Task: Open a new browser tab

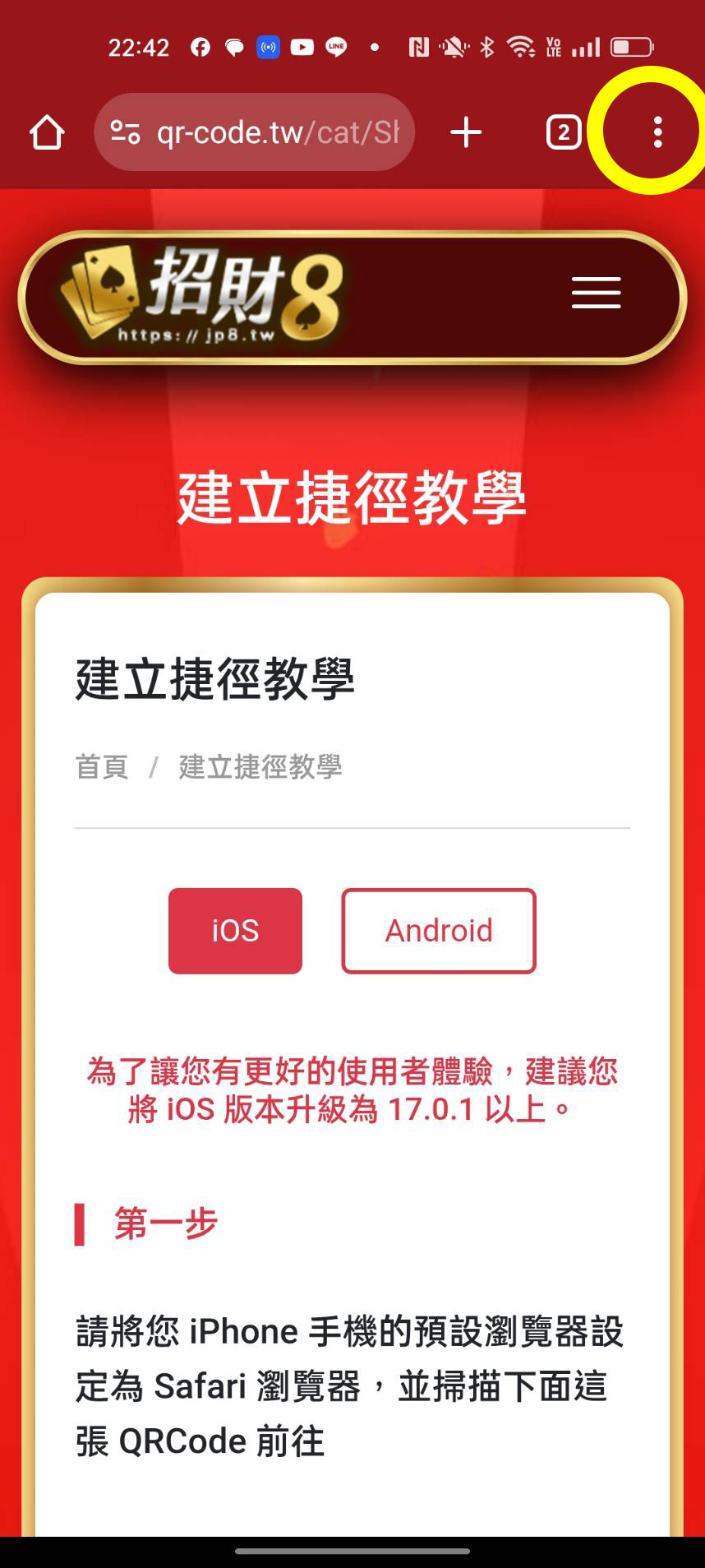Action: pyautogui.click(x=466, y=132)
